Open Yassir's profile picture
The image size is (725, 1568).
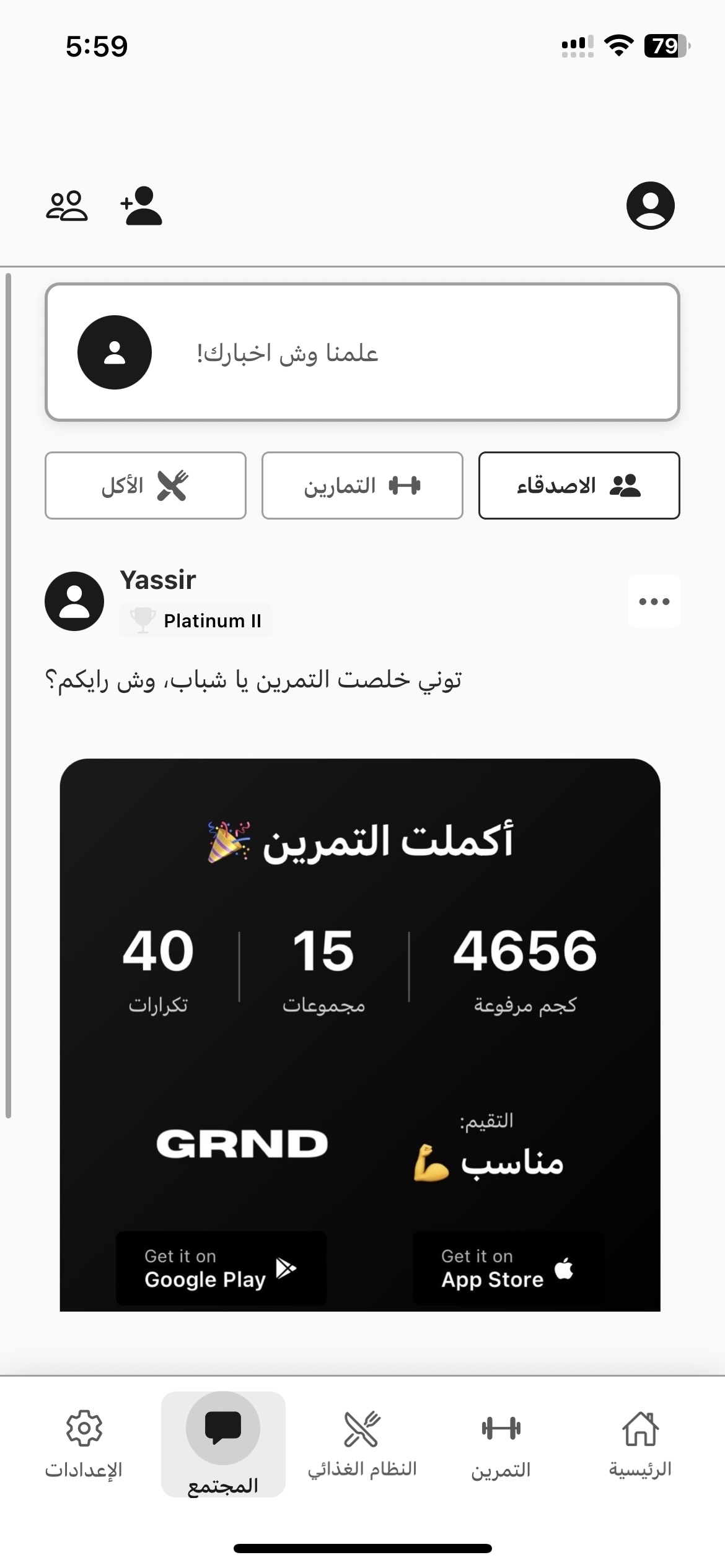(x=74, y=601)
